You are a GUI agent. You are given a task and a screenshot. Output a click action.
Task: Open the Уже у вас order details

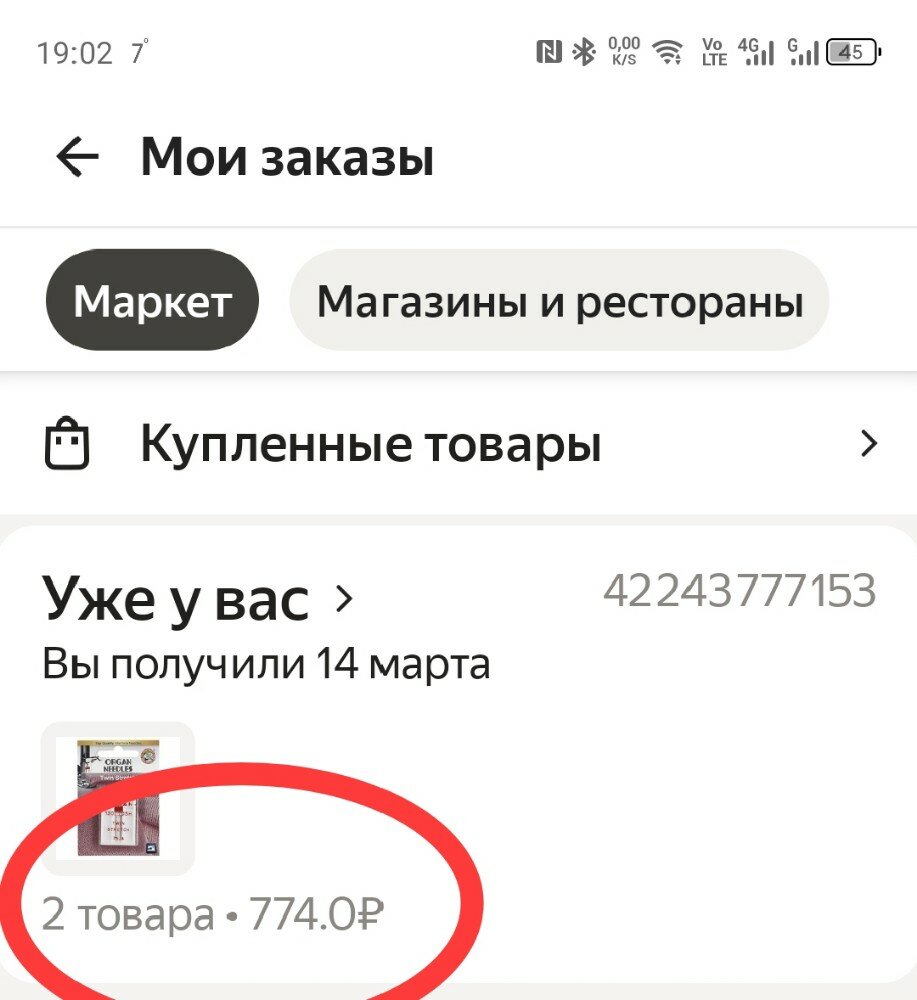(x=198, y=598)
